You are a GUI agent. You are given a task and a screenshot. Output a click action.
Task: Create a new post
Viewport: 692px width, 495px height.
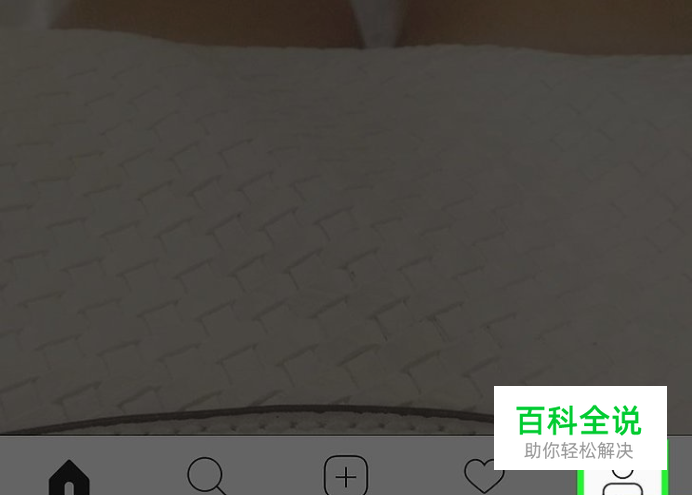(346, 476)
